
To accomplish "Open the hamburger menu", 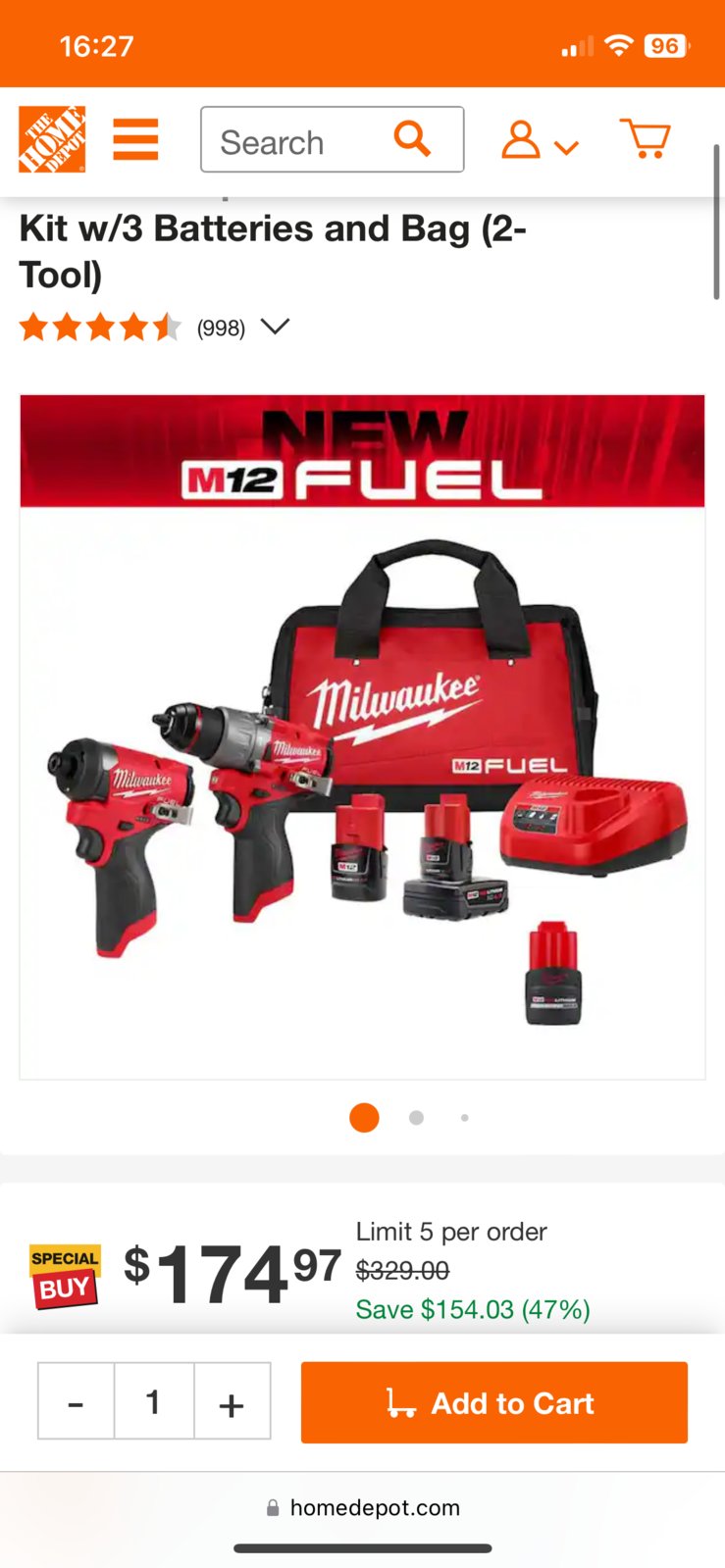I will 135,139.
